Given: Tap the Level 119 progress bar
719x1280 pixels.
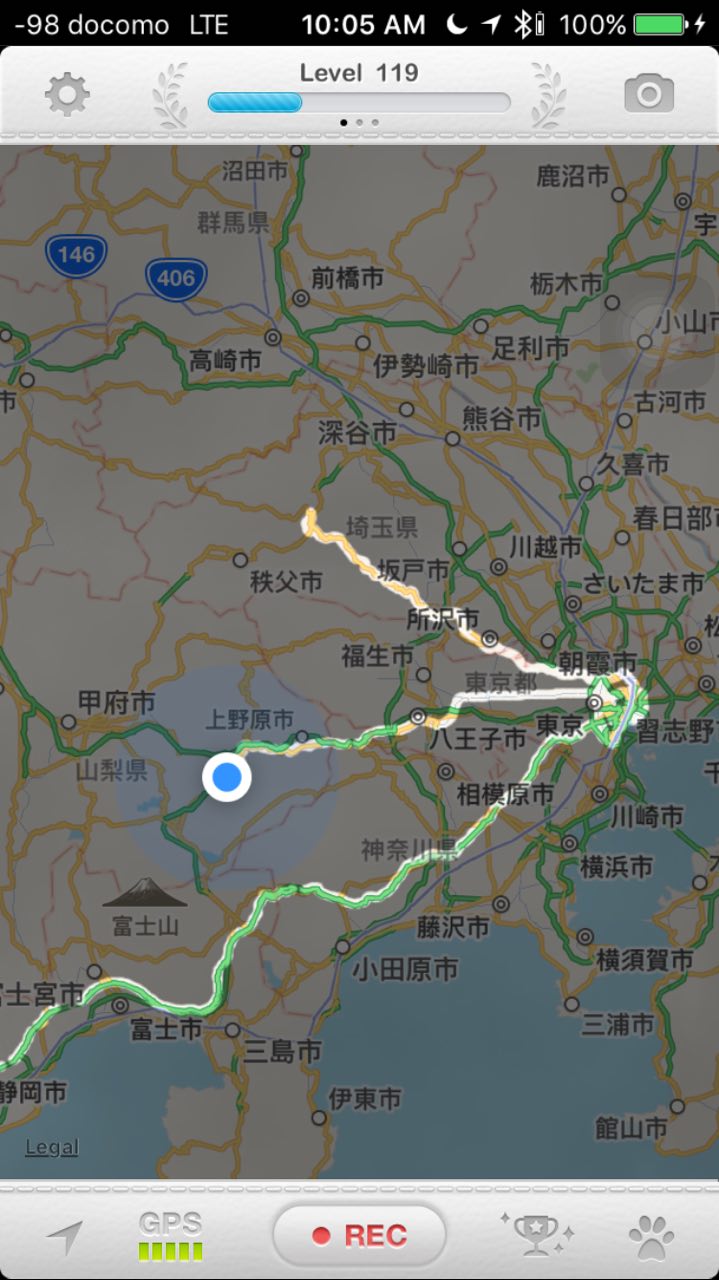Looking at the screenshot, I should click(358, 102).
